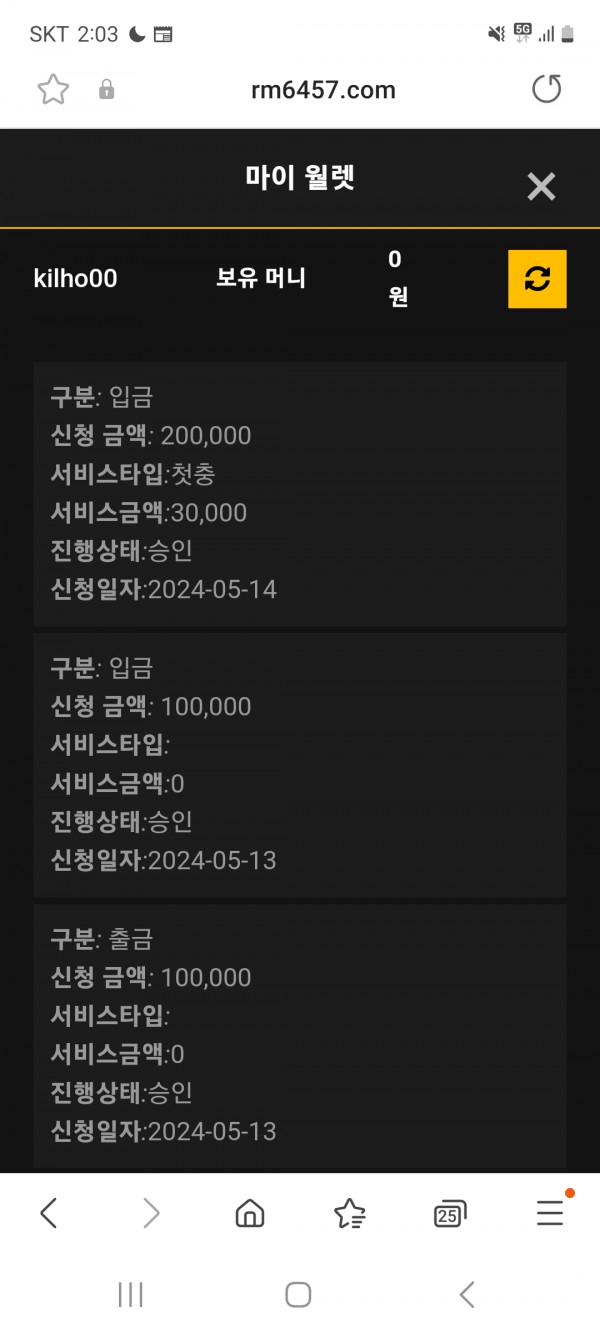Open the browser hamburger menu

tap(550, 1213)
